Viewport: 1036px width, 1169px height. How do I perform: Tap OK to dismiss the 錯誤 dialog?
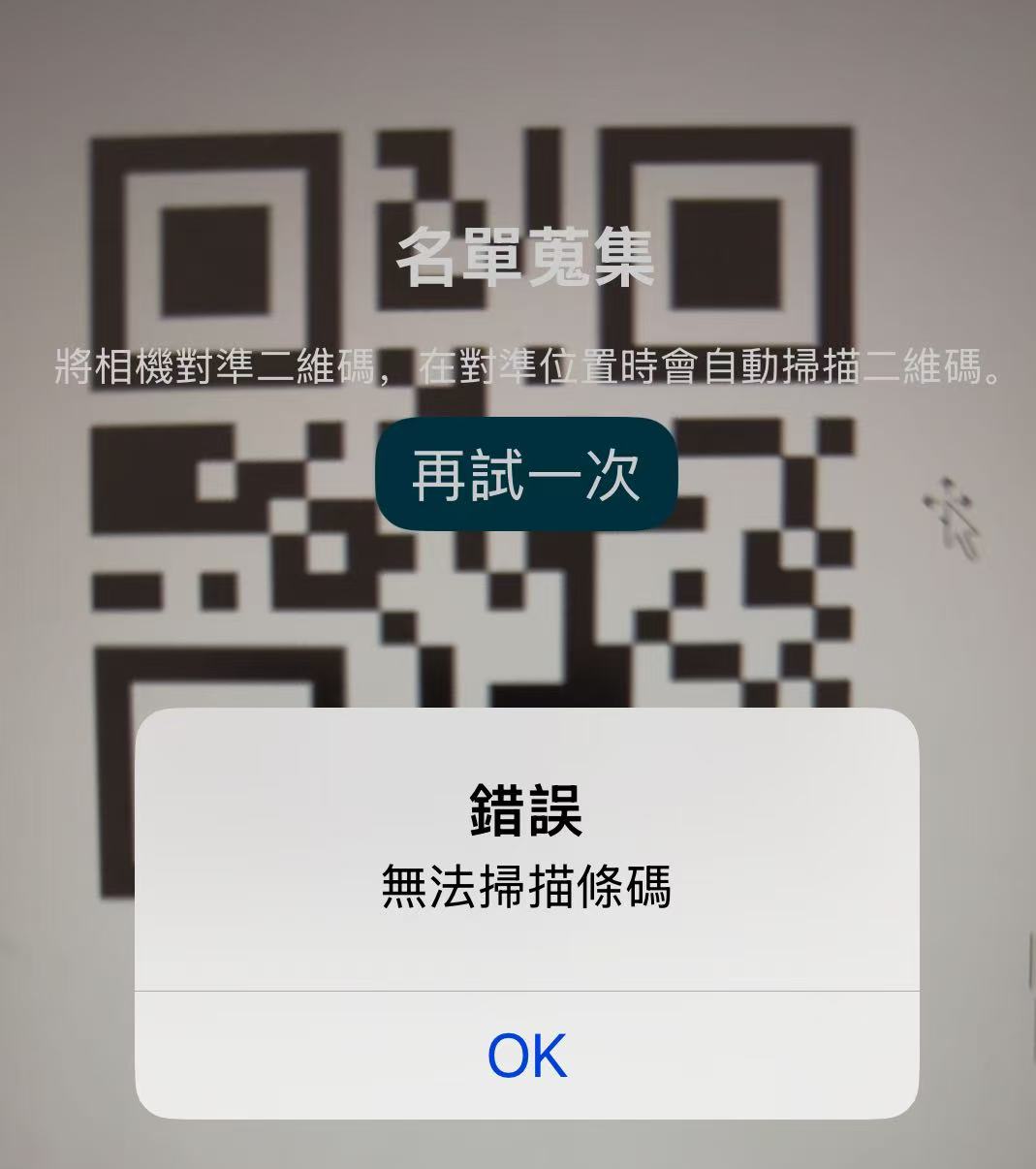[526, 1055]
